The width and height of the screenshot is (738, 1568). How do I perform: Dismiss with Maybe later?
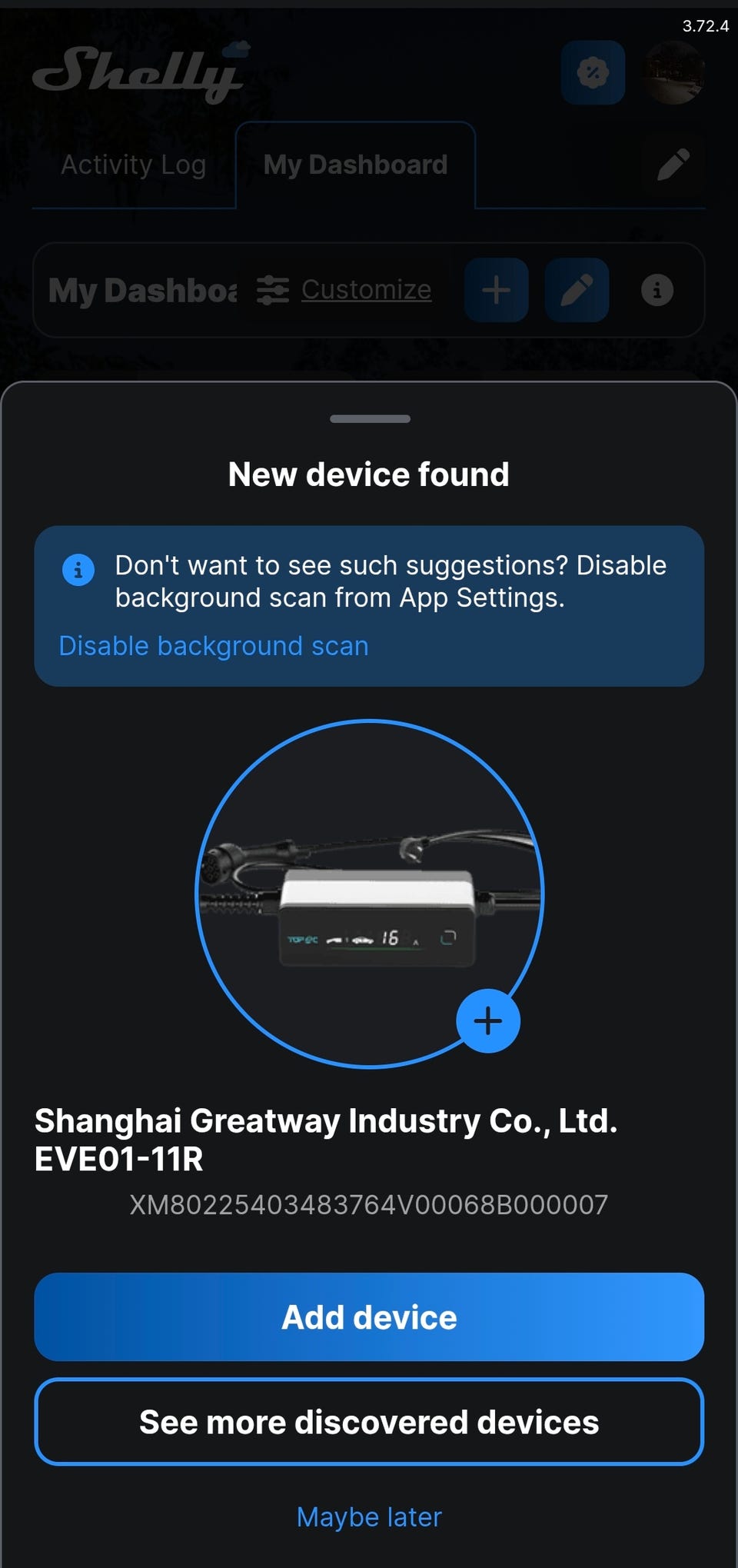click(x=369, y=1517)
